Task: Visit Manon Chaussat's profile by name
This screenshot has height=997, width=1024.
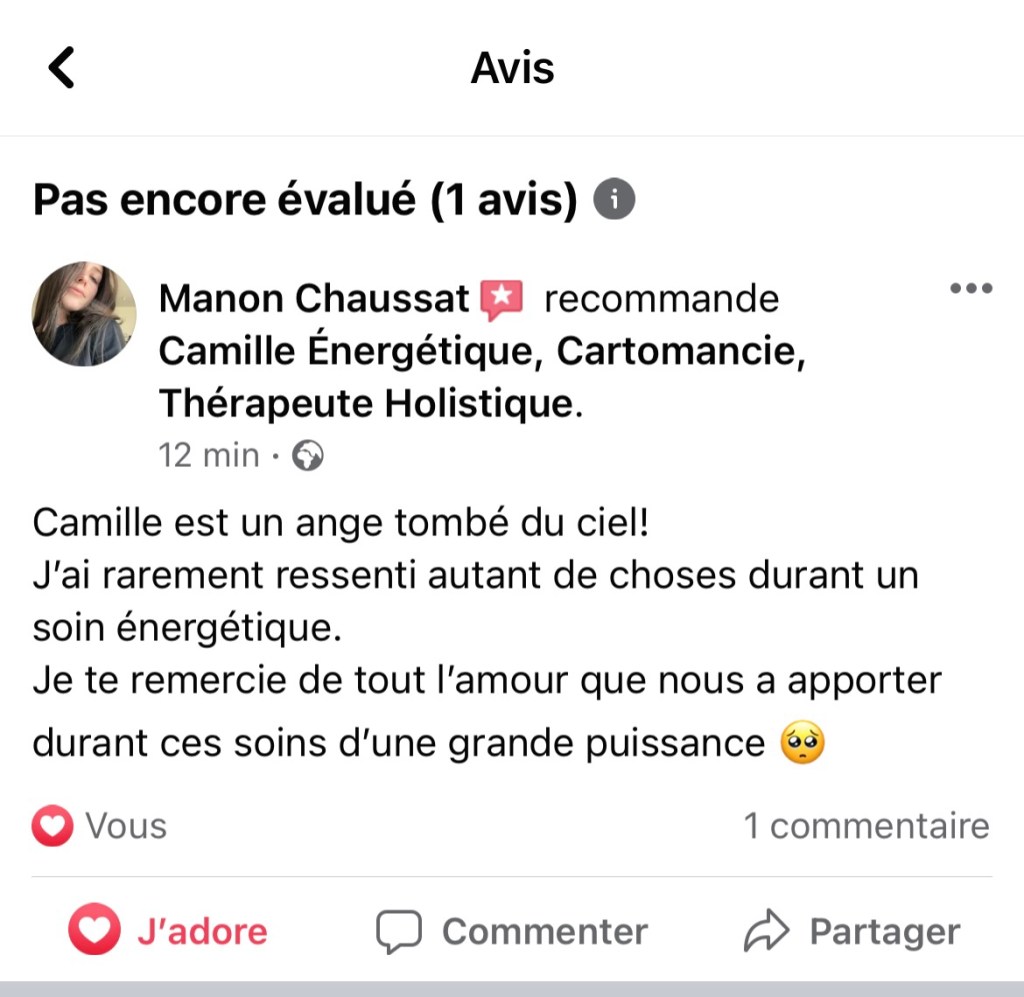Action: (x=313, y=299)
